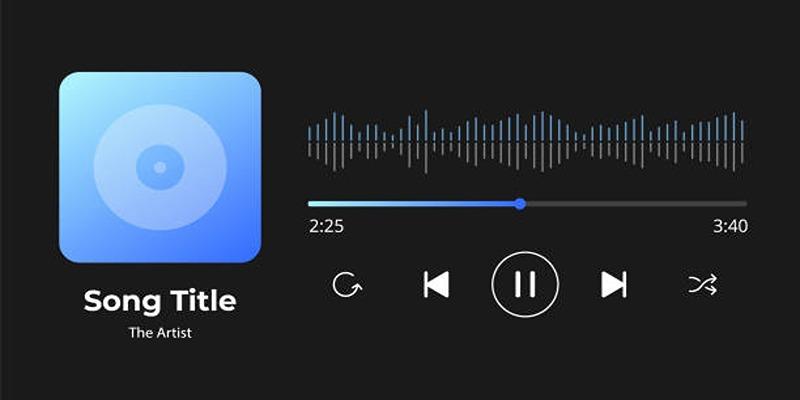Toggle repeat for the song
Viewport: 800px width, 400px height.
click(x=347, y=285)
